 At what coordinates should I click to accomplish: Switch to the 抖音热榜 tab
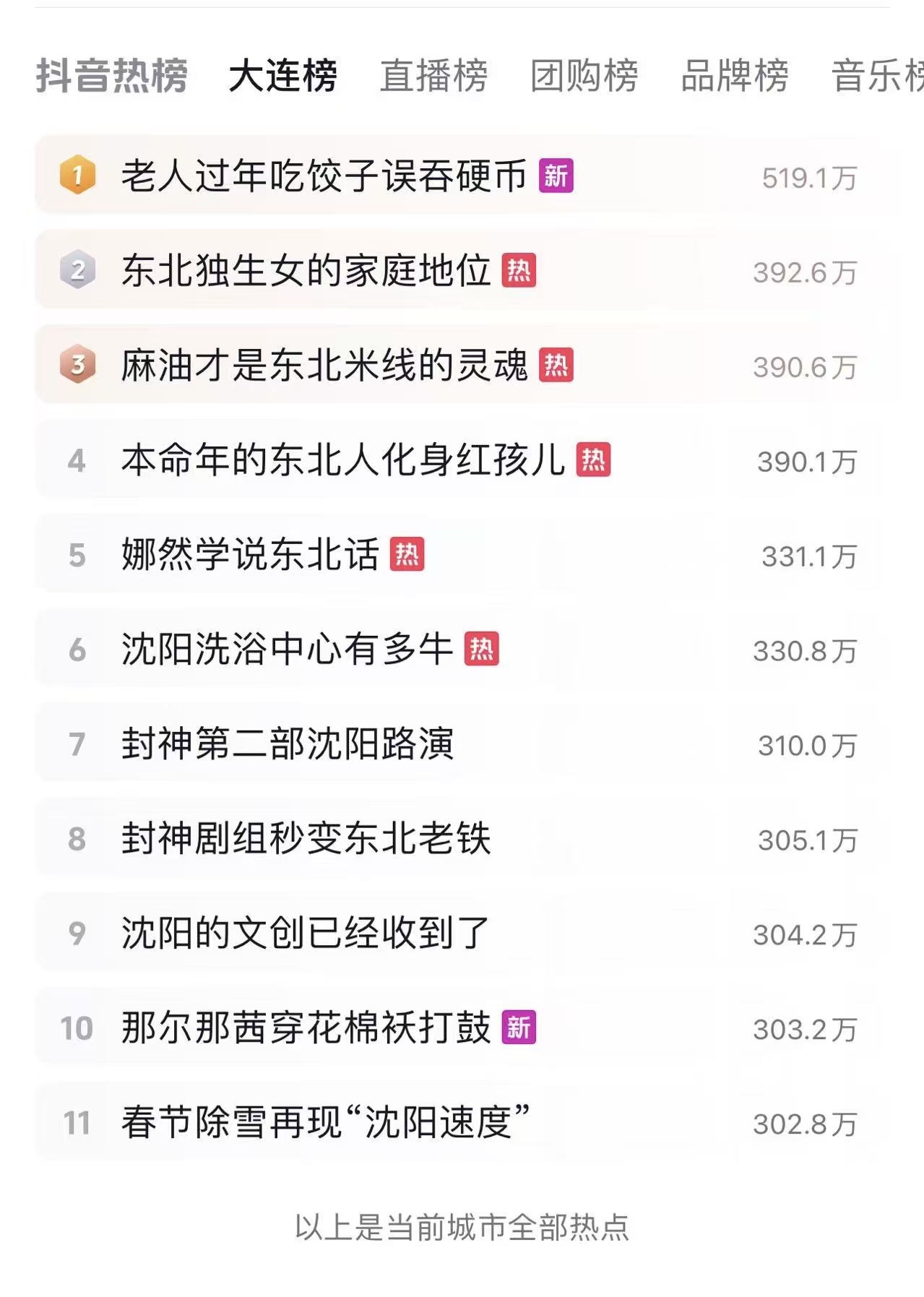point(111,76)
